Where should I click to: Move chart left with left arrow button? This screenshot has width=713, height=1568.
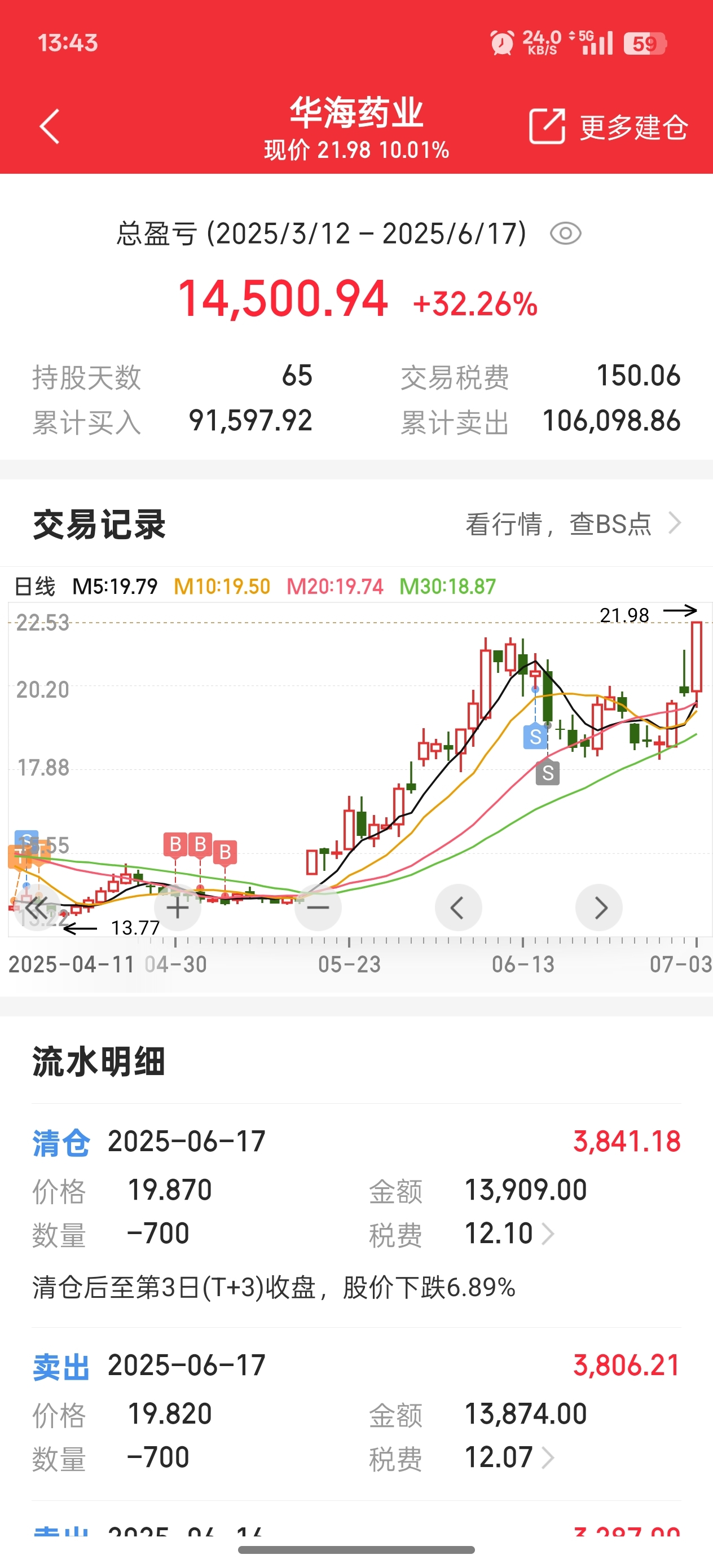pos(458,908)
